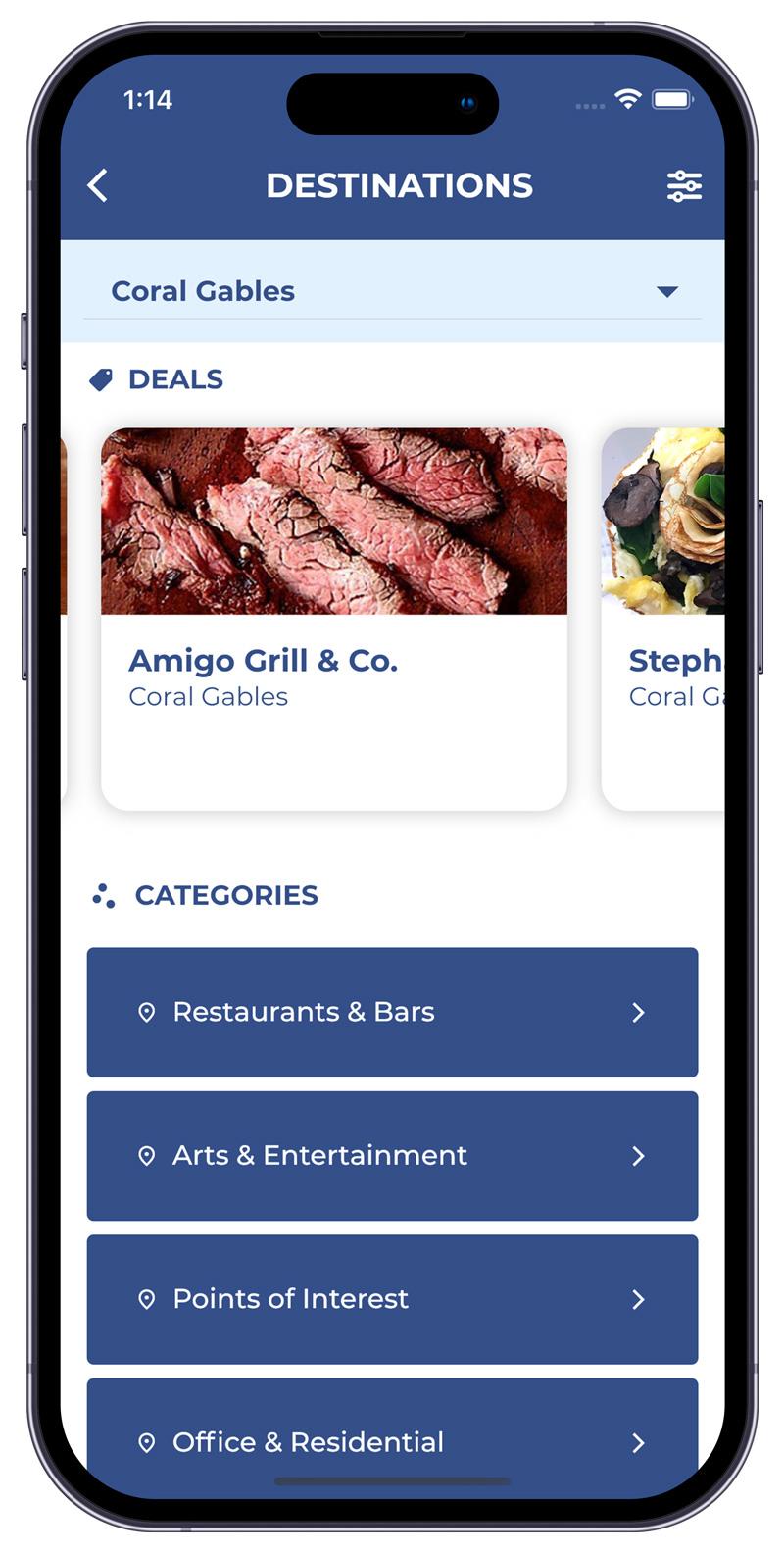The image size is (784, 1553).
Task: Expand the Restaurants & Bars category chevron
Action: coord(639,1012)
